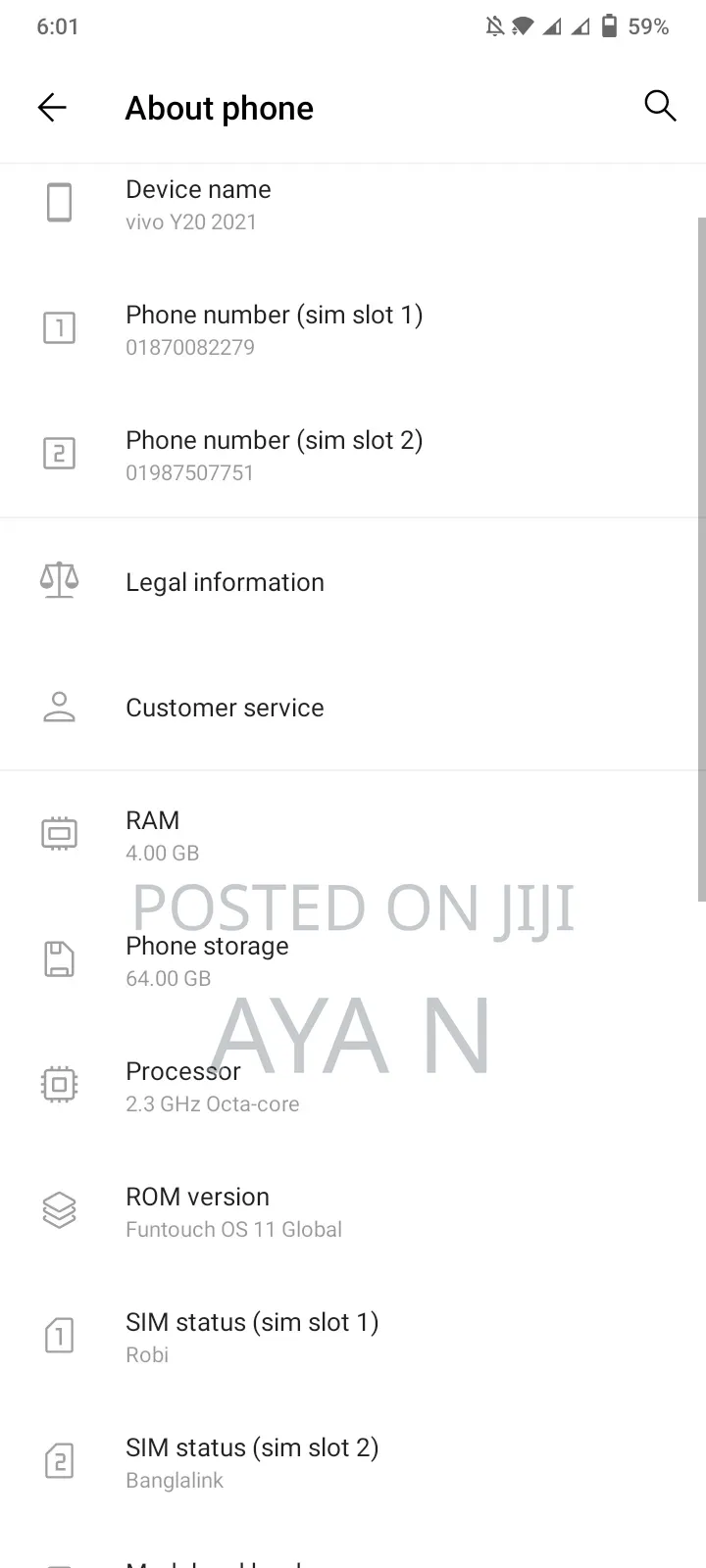Open search in About phone

660,106
